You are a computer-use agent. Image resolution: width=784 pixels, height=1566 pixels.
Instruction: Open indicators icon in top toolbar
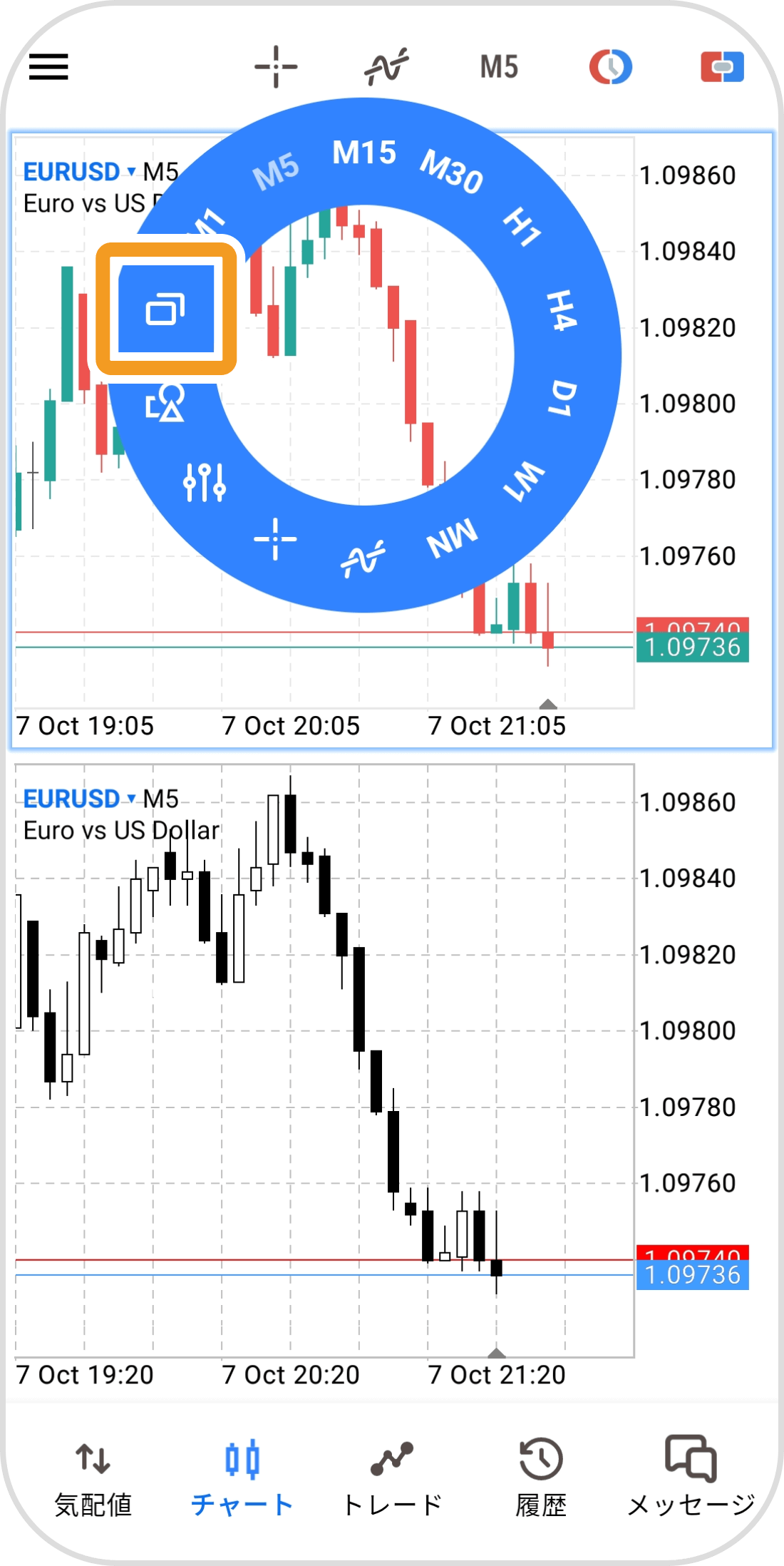[x=386, y=67]
